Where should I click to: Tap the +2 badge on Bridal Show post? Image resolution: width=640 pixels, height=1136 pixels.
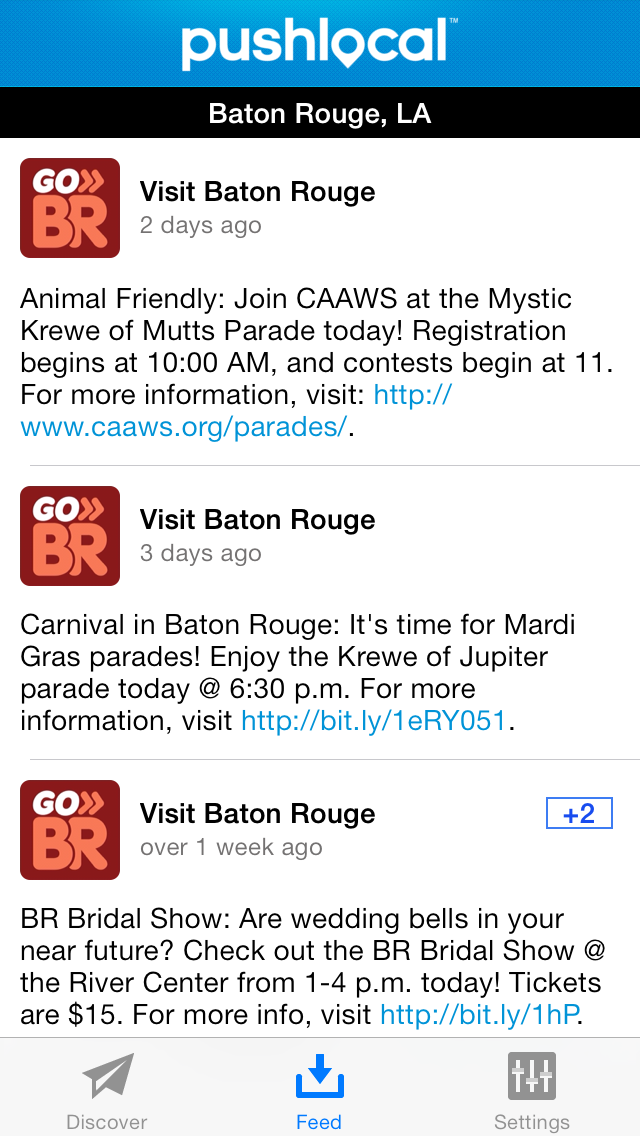[579, 813]
